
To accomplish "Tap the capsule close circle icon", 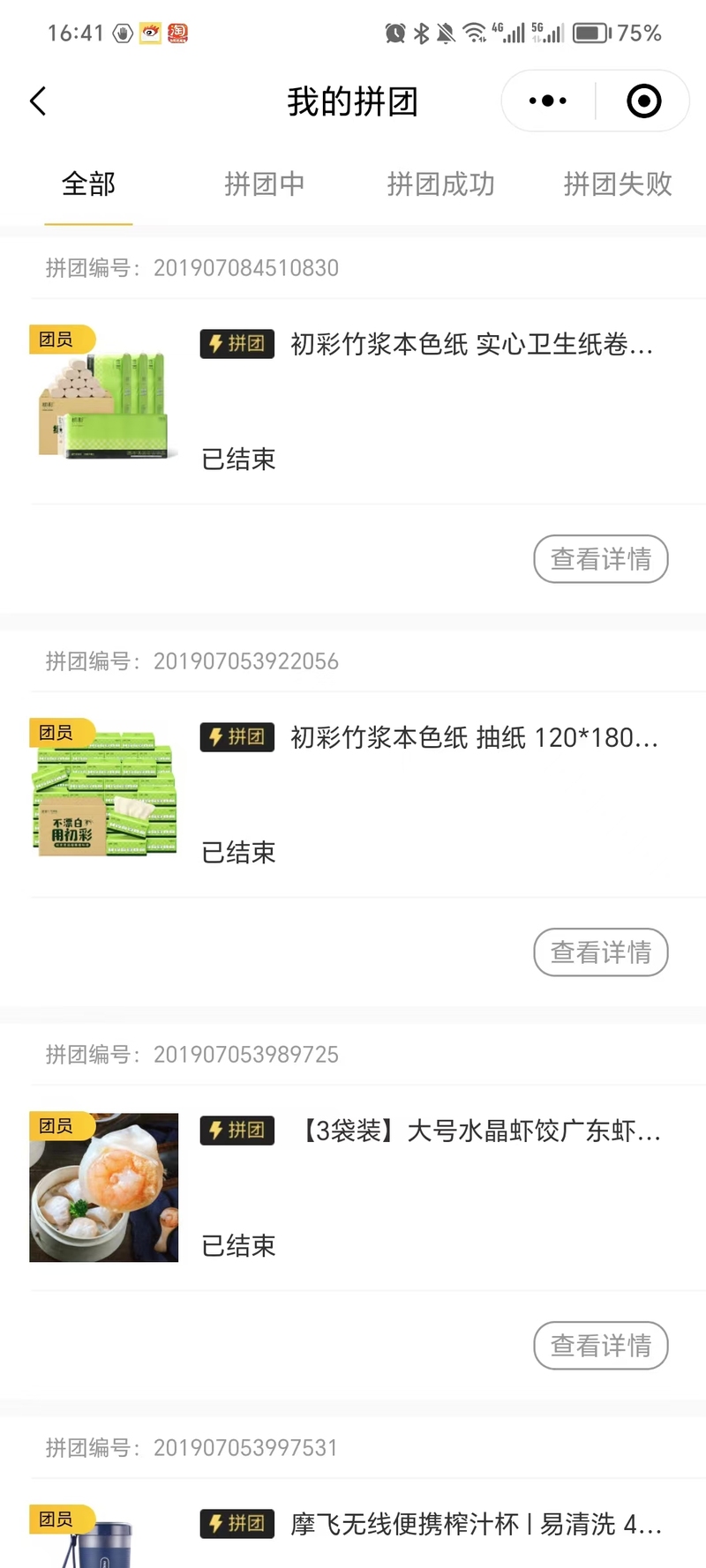I will tap(643, 101).
